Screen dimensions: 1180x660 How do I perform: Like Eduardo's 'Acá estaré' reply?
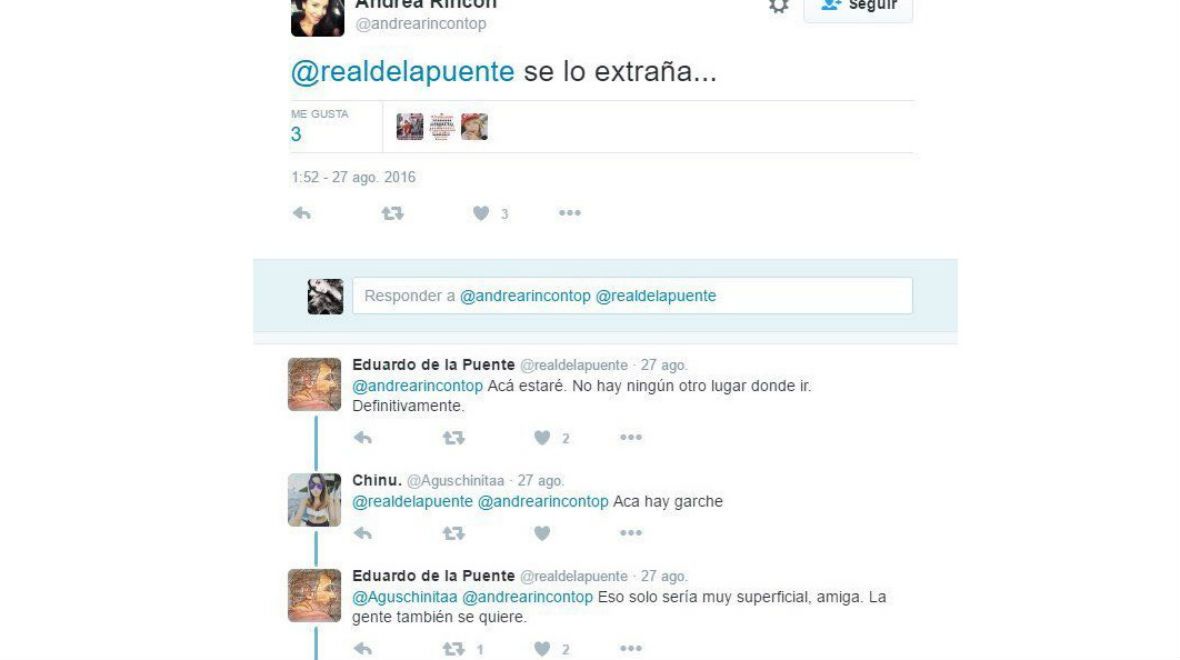(x=542, y=438)
